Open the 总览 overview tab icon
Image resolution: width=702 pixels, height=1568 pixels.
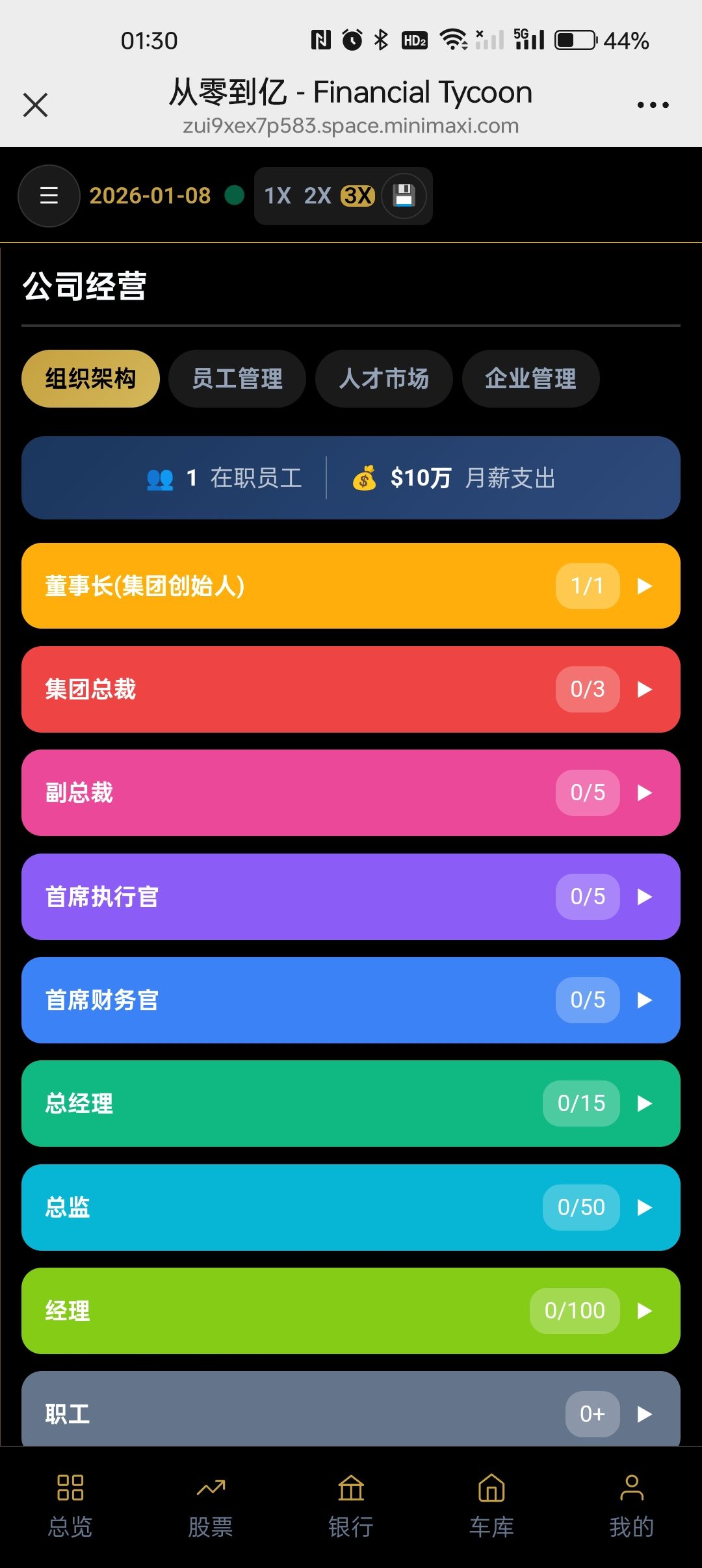pyautogui.click(x=70, y=1489)
